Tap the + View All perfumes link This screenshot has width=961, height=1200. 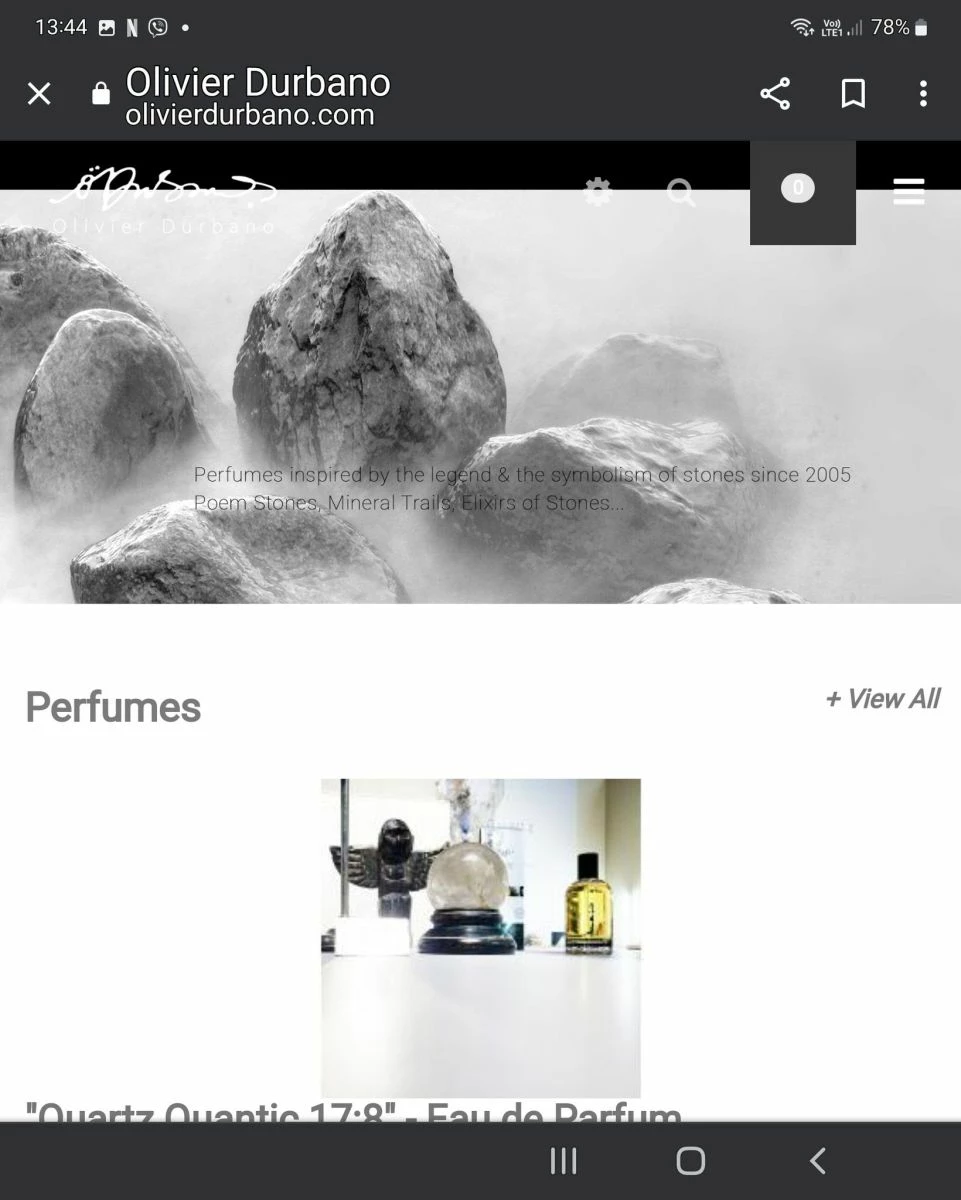882,699
